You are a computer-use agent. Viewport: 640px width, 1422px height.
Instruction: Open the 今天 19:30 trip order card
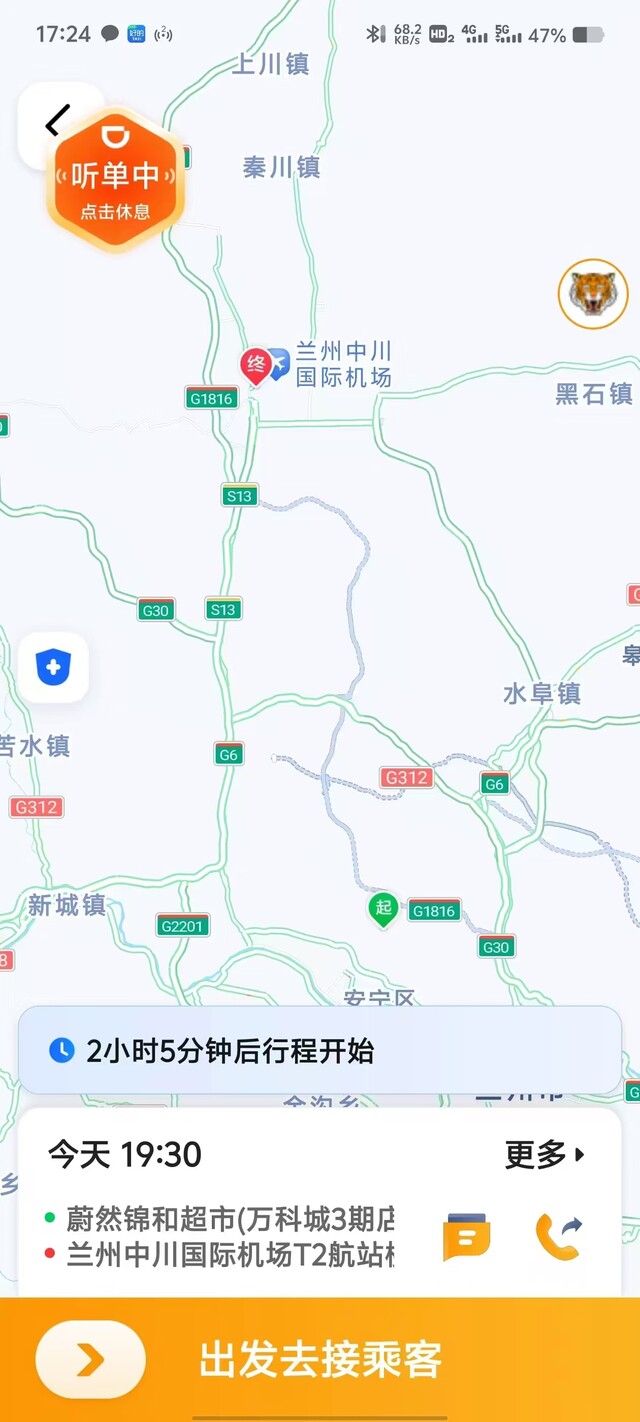pyautogui.click(x=320, y=1202)
